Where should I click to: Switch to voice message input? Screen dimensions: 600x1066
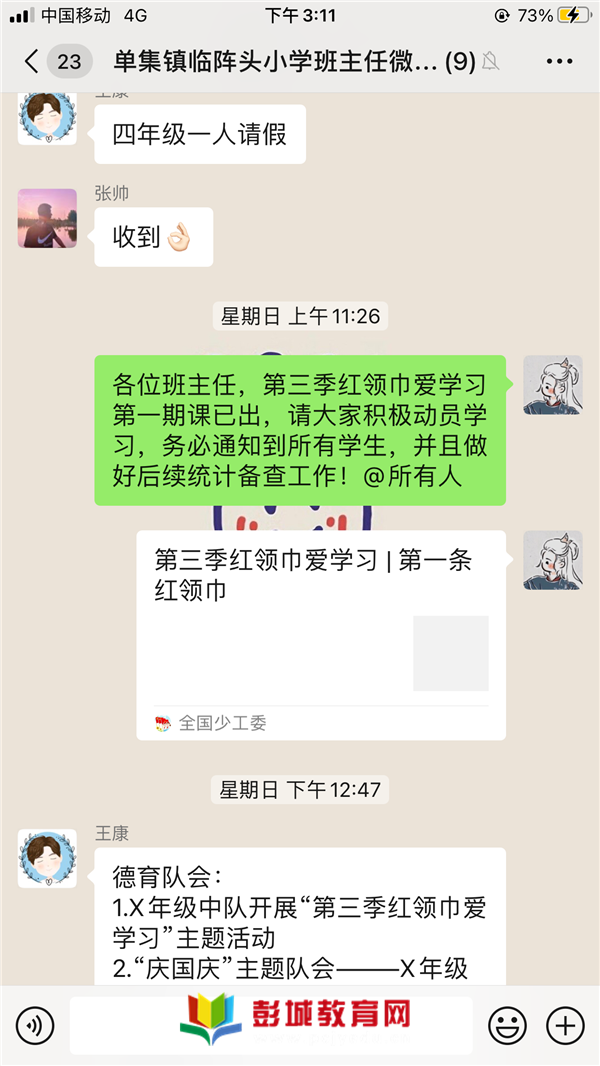[36, 1025]
